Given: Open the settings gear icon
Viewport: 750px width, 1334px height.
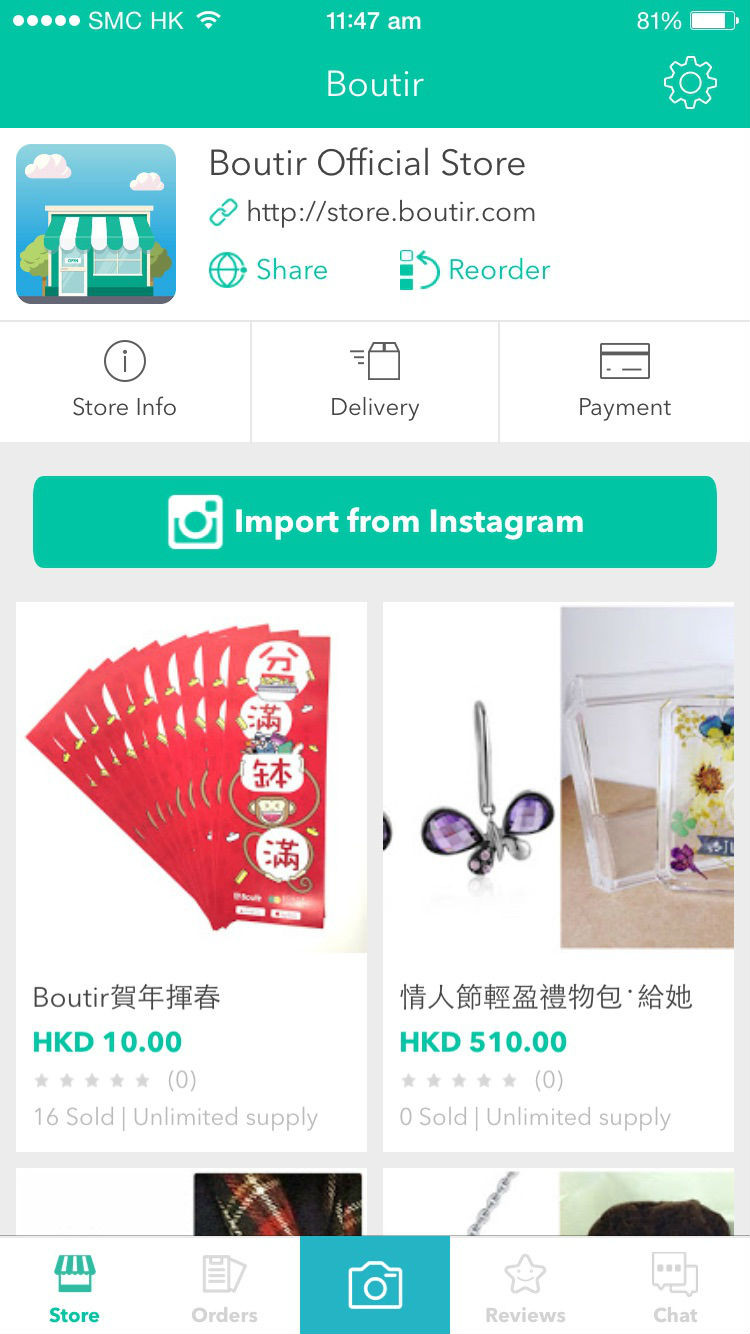Looking at the screenshot, I should (690, 83).
